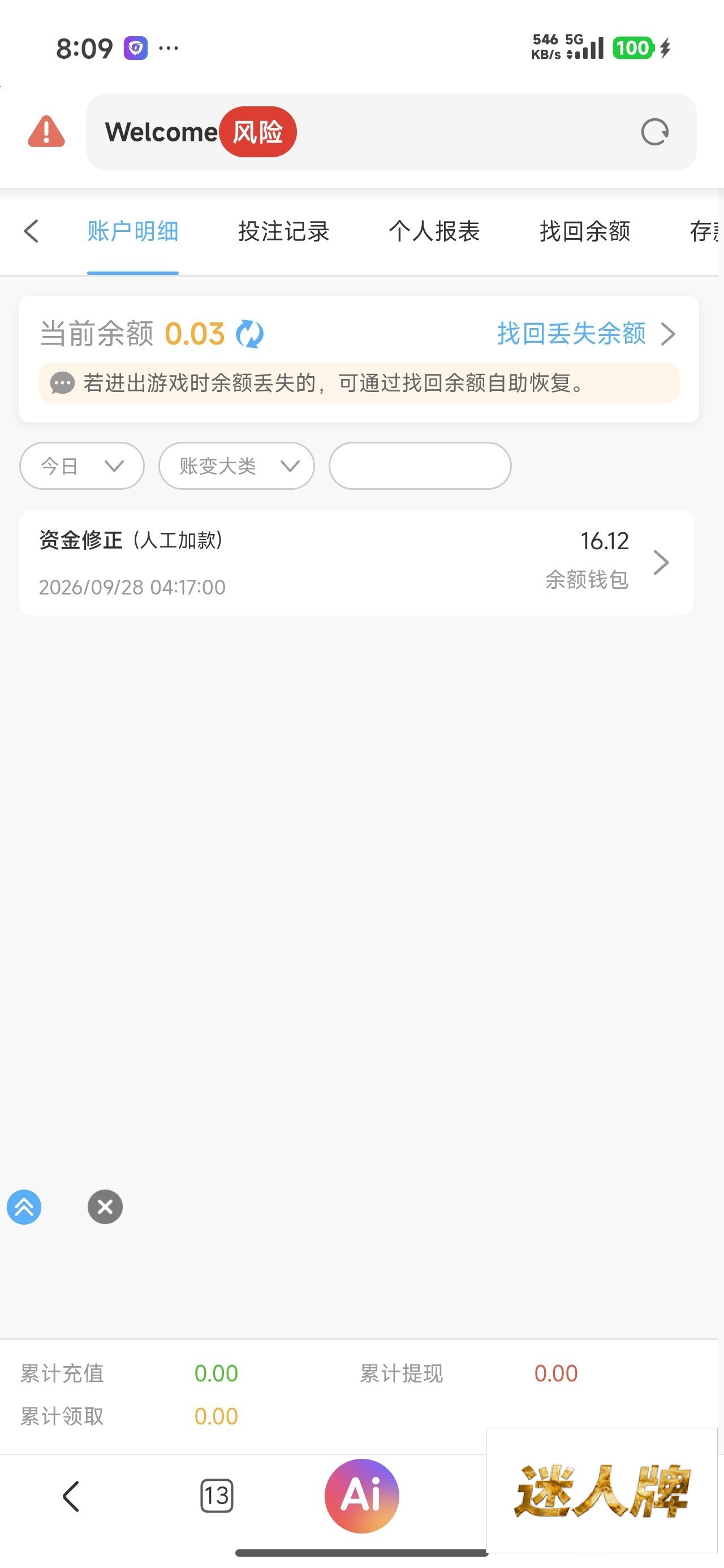Open the 13 tabs switcher
Viewport: 724px width, 1568px height.
tap(217, 1496)
